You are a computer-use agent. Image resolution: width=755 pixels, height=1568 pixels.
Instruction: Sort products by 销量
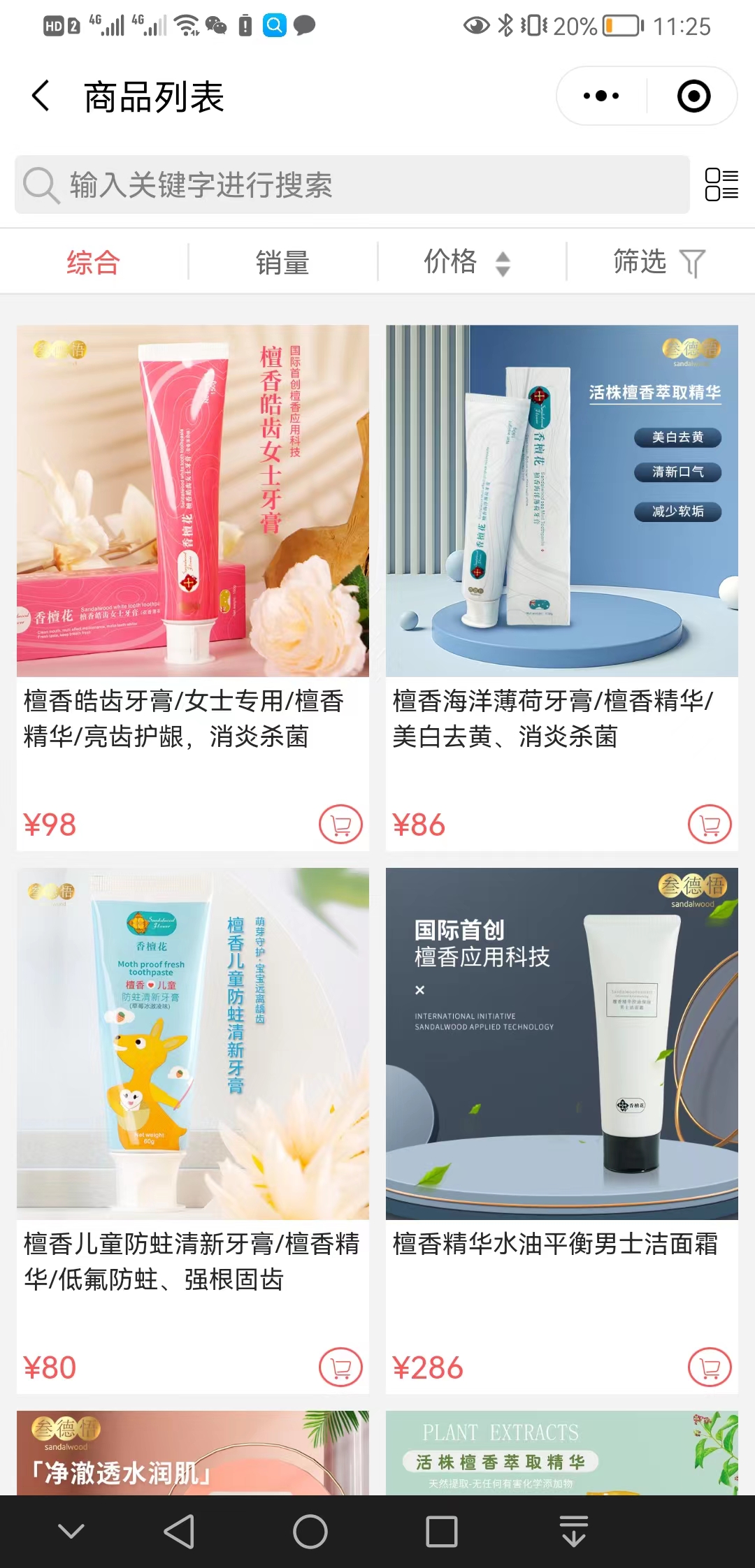pos(282,263)
